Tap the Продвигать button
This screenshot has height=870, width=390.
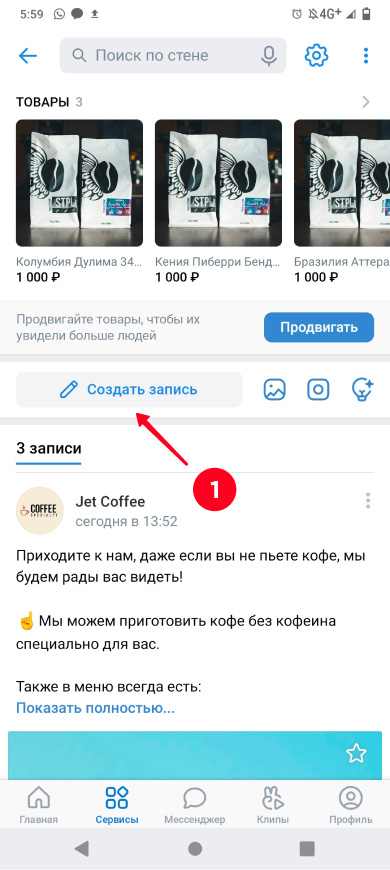click(318, 327)
